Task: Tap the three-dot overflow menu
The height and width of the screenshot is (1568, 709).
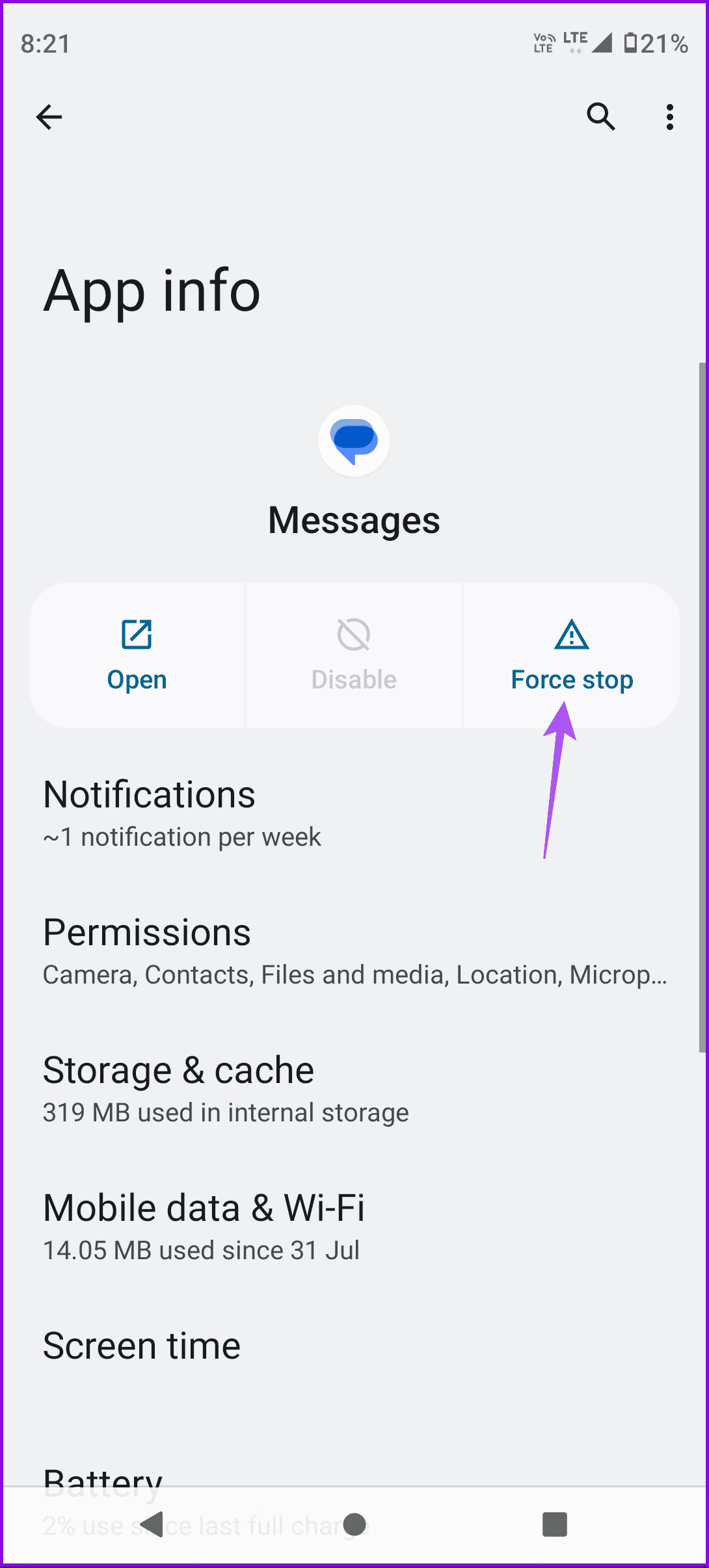Action: pos(669,117)
